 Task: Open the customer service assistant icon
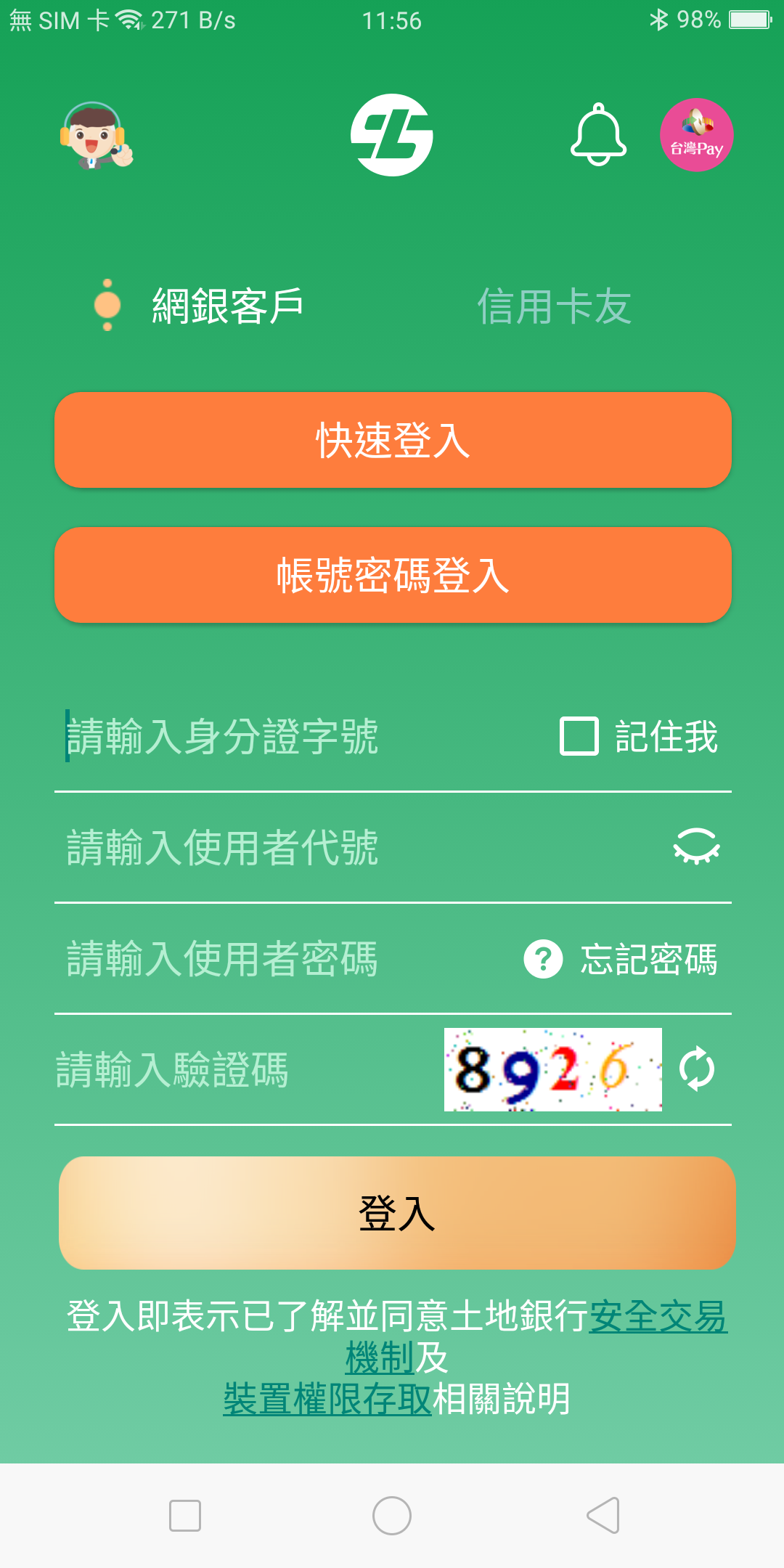(x=97, y=136)
